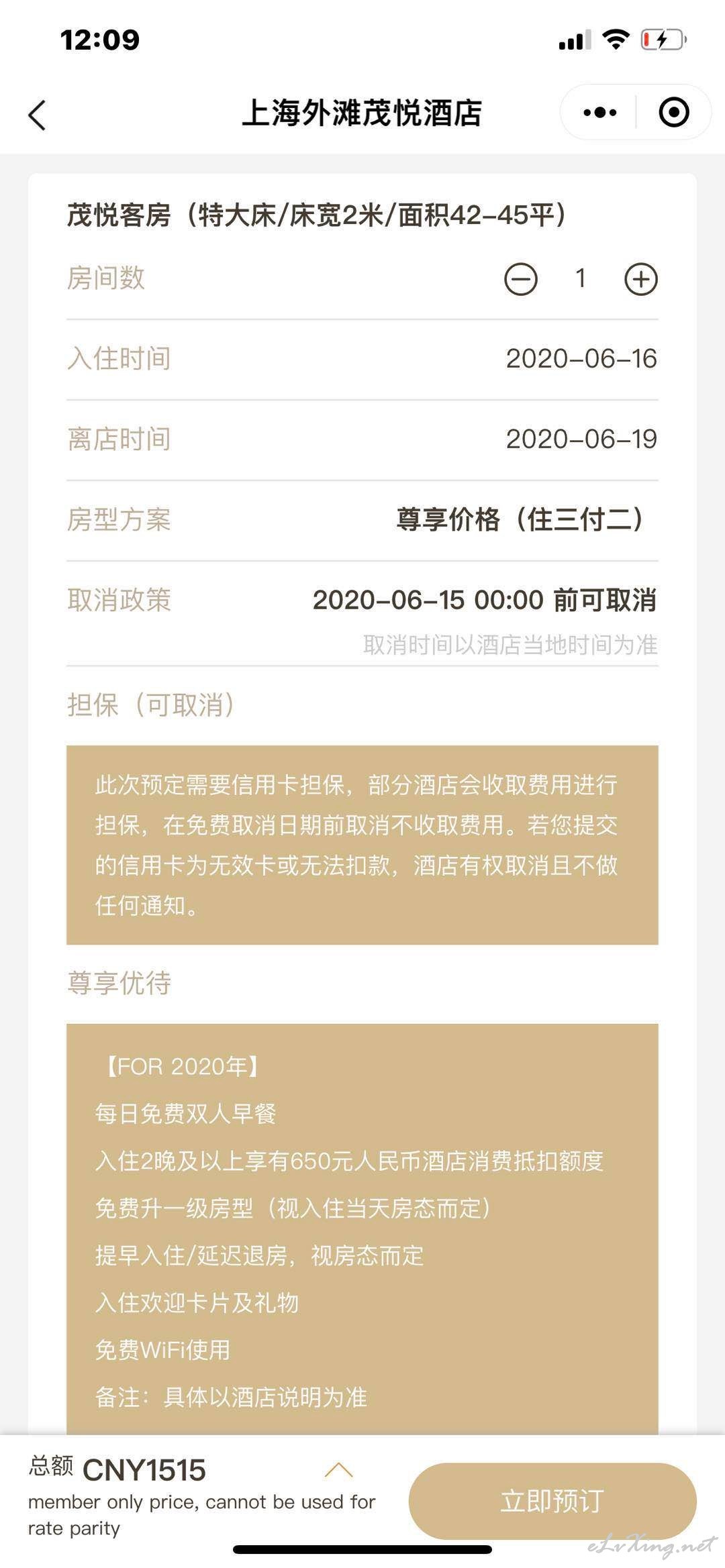Decrease the room count by one
Image resolution: width=725 pixels, height=1568 pixels.
tap(521, 279)
